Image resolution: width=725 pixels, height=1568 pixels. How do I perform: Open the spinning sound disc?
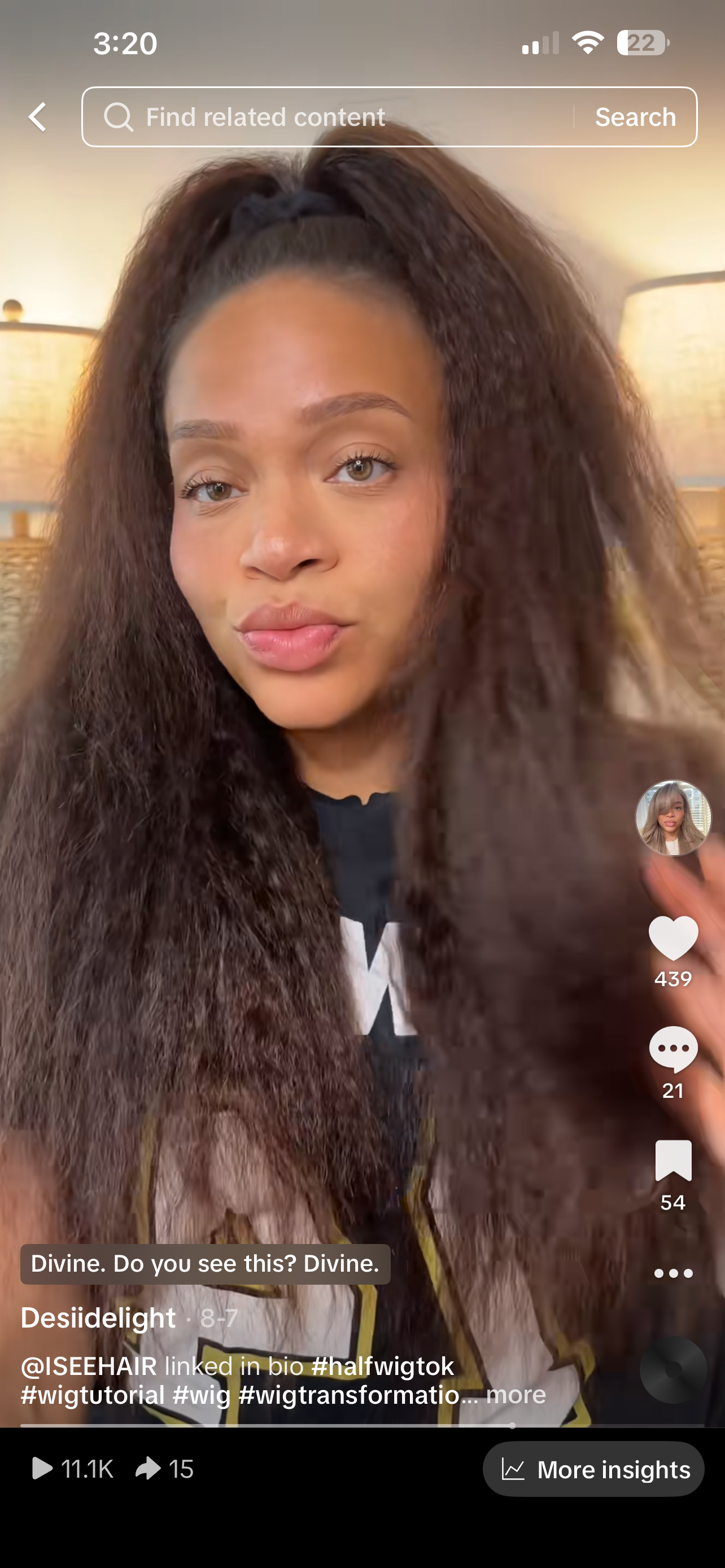(x=672, y=1369)
